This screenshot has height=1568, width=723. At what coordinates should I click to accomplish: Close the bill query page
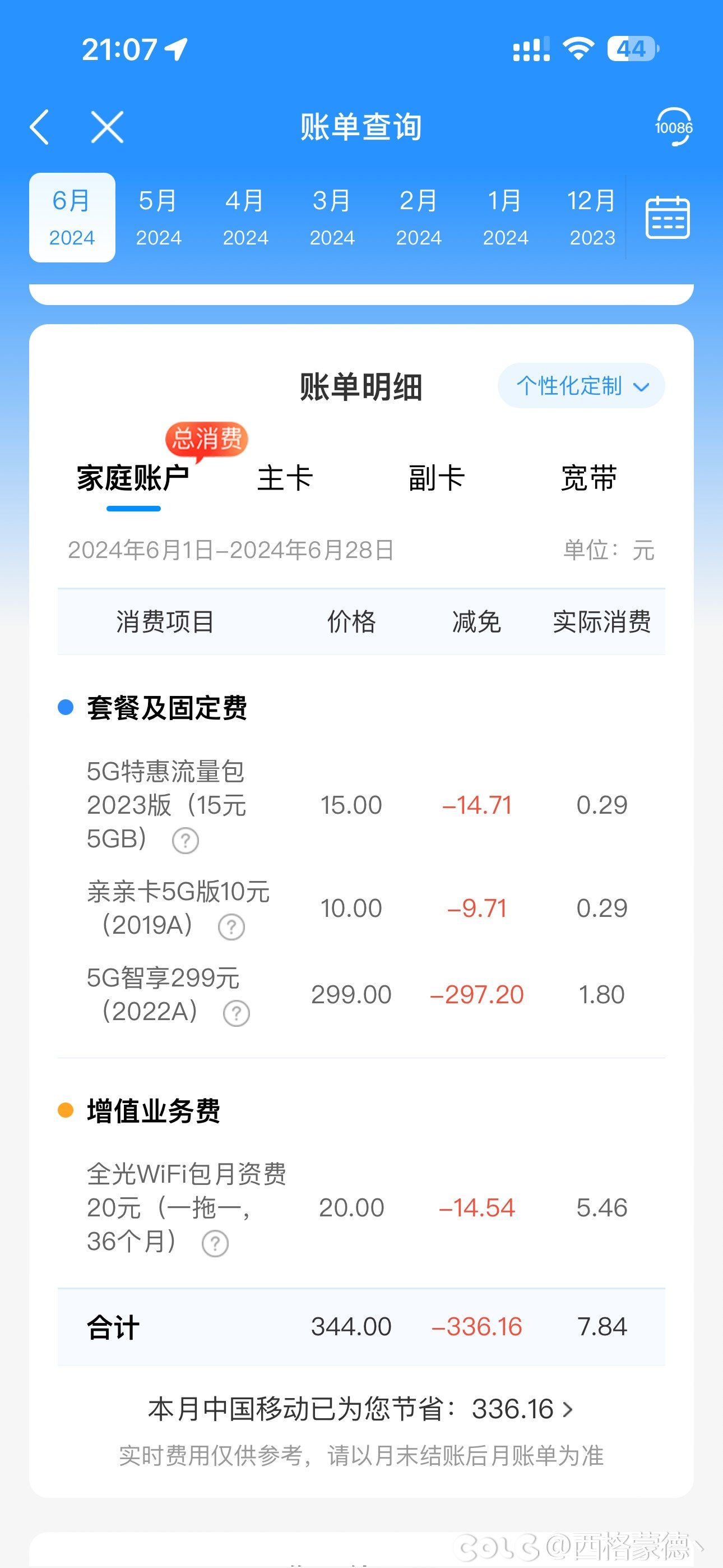point(107,127)
